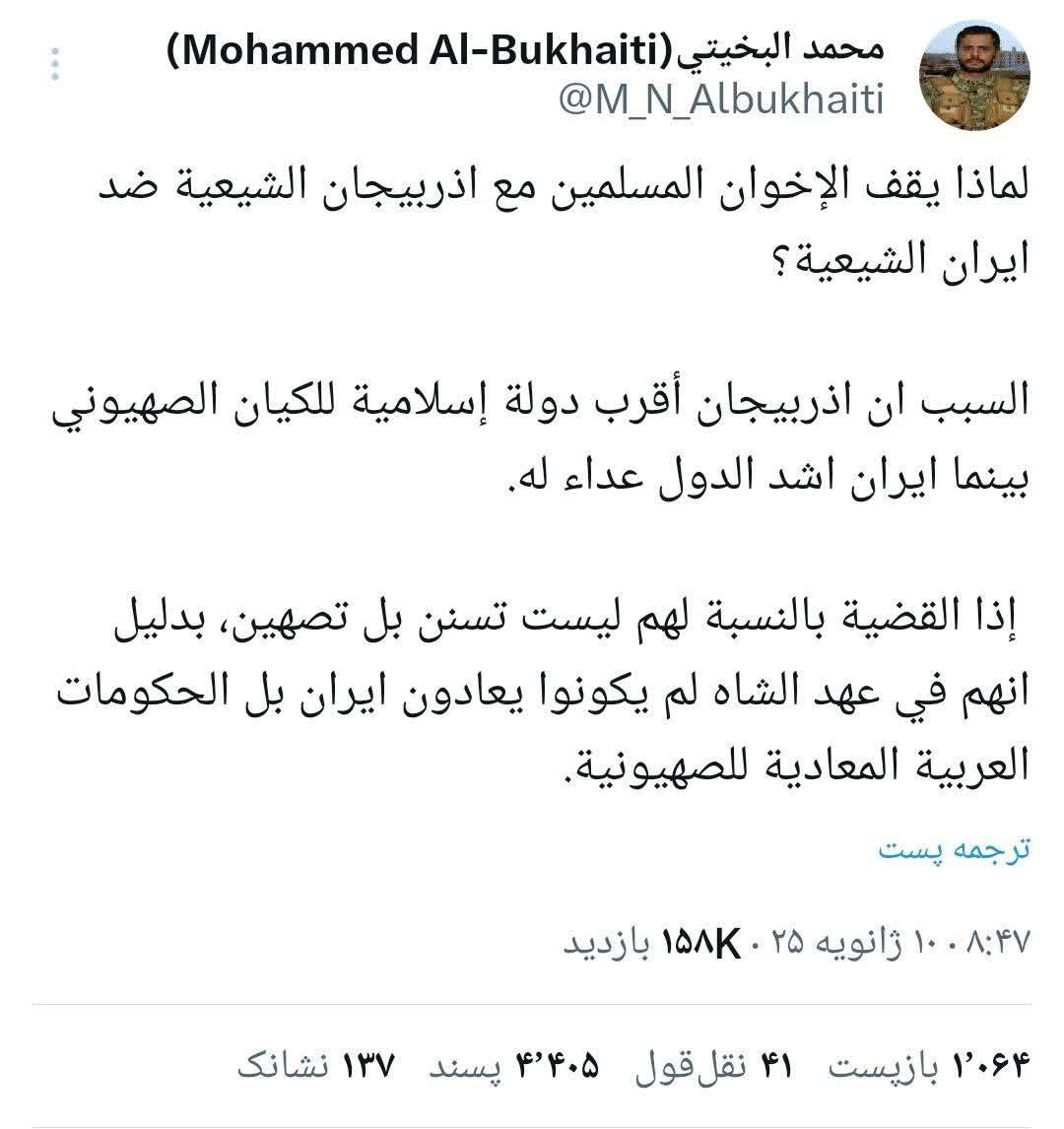Image resolution: width=1064 pixels, height=1129 pixels.
Task: Translate the post via ترجمه پست
Action: click(x=954, y=849)
